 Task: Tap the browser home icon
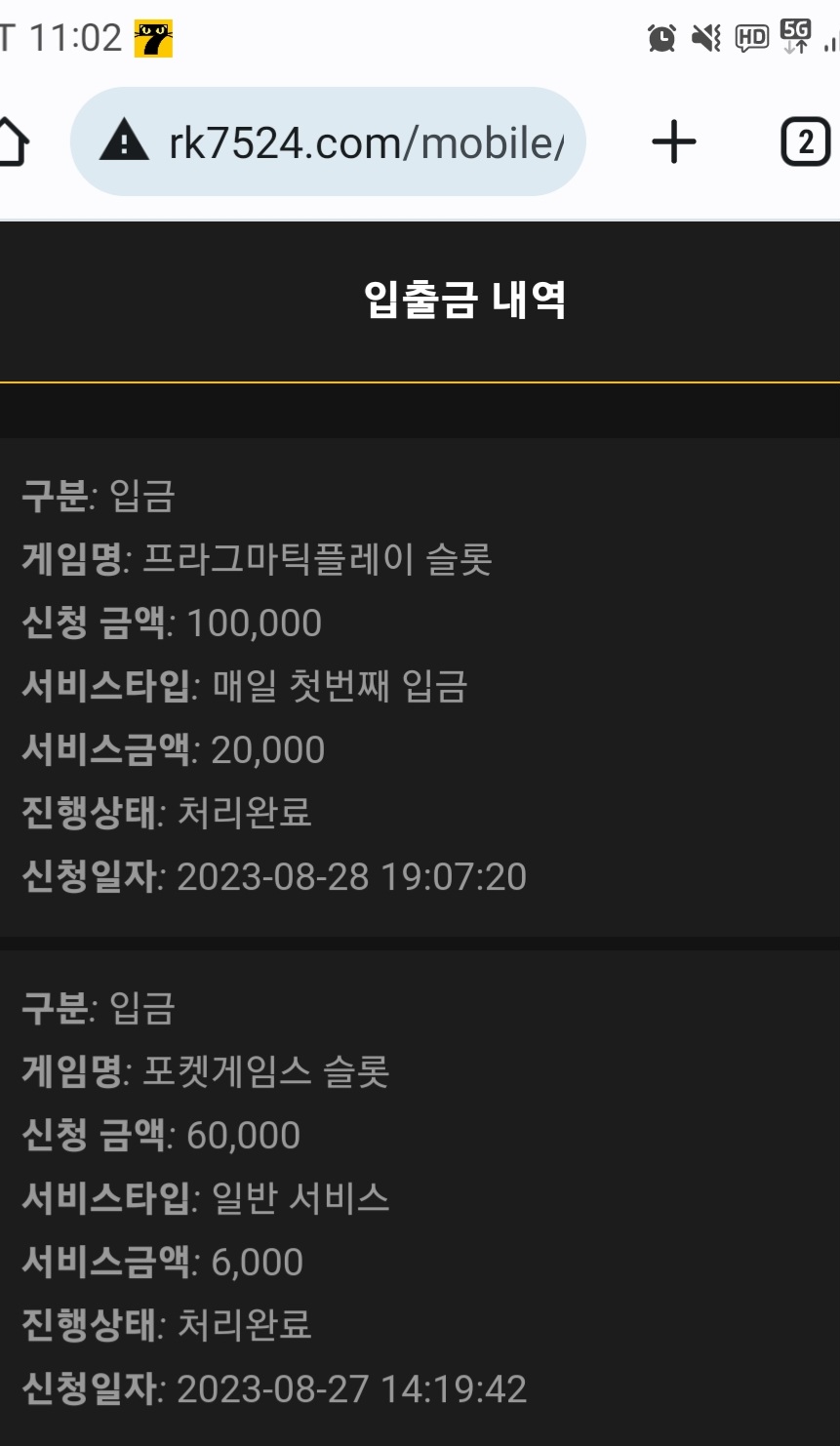(x=12, y=142)
